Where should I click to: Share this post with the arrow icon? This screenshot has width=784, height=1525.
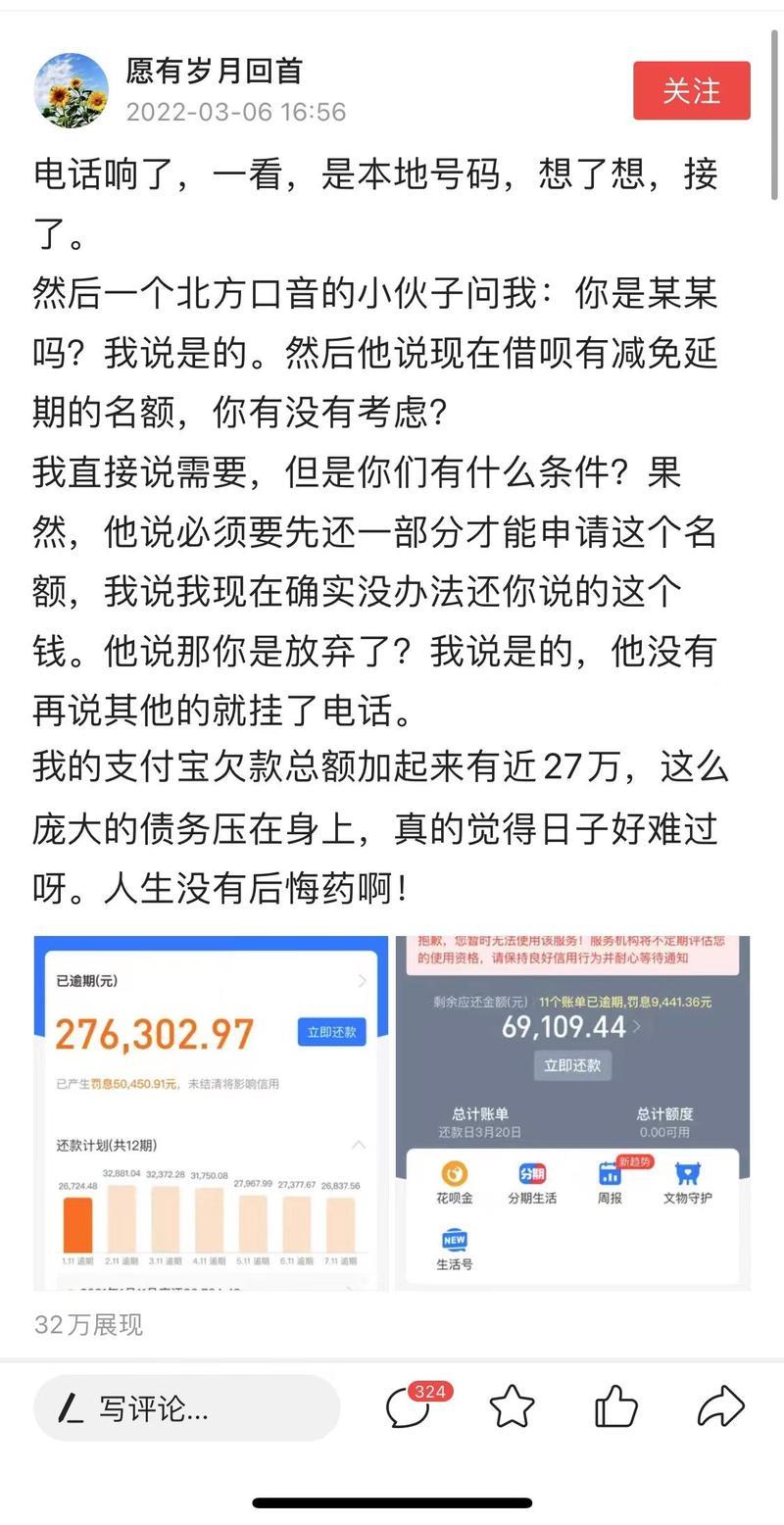[720, 1408]
